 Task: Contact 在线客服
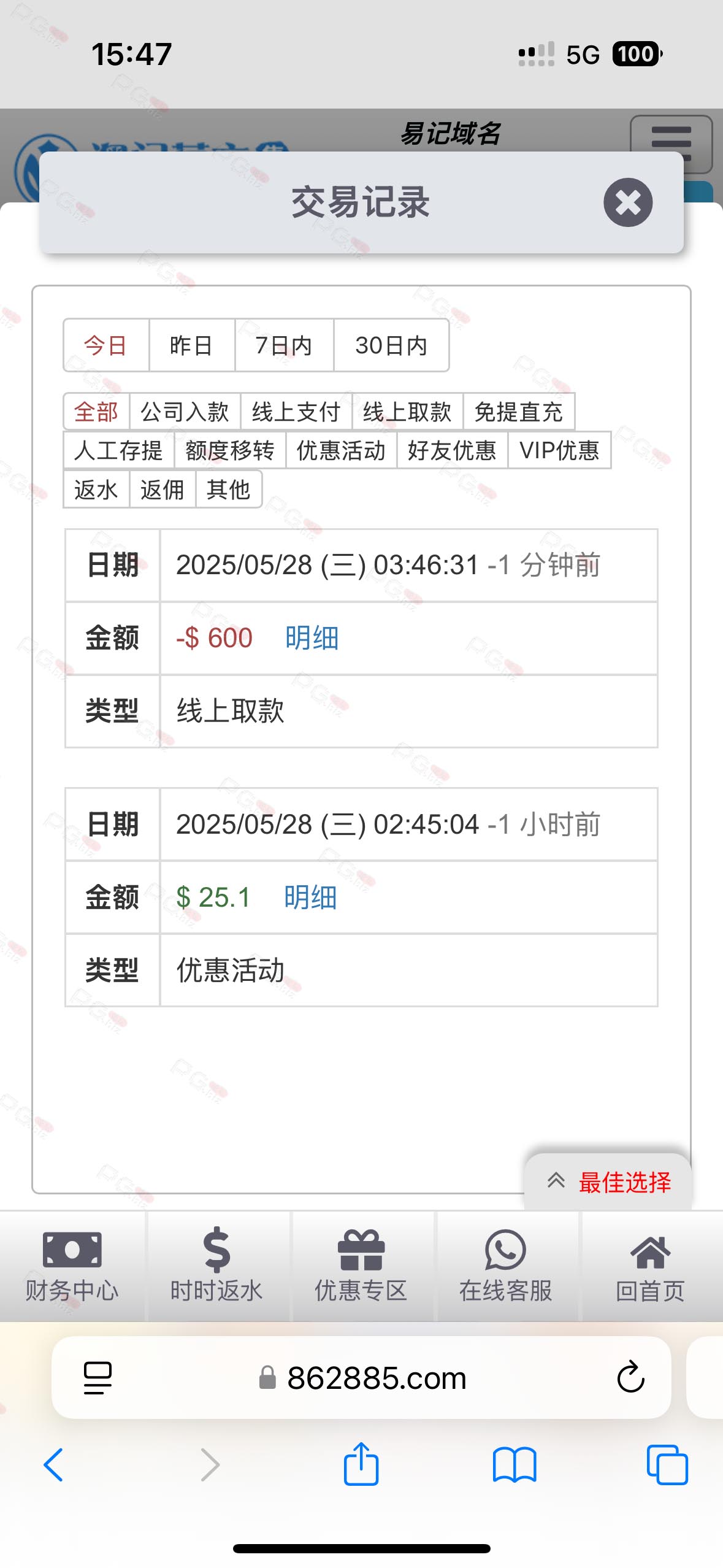tap(506, 1266)
